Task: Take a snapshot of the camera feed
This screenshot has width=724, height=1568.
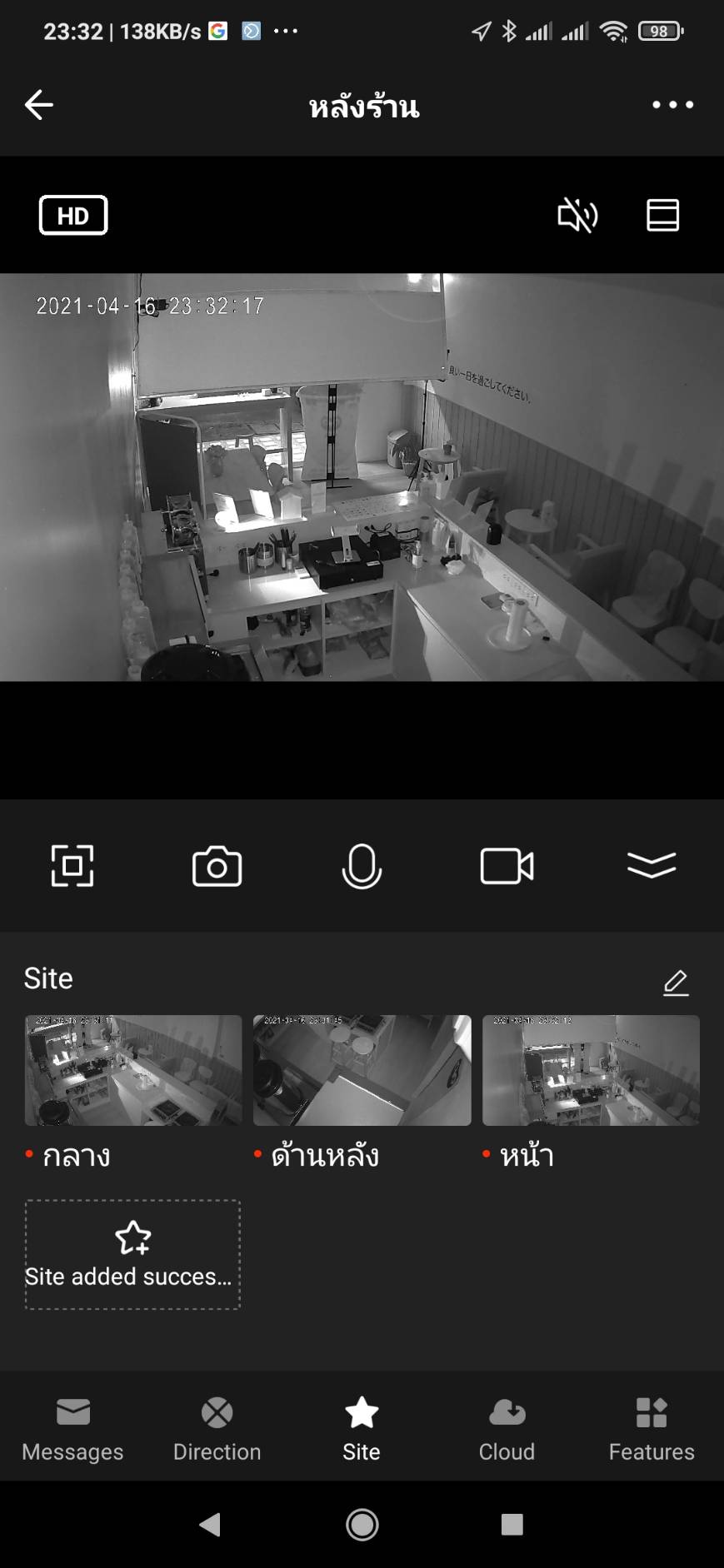Action: pyautogui.click(x=217, y=867)
